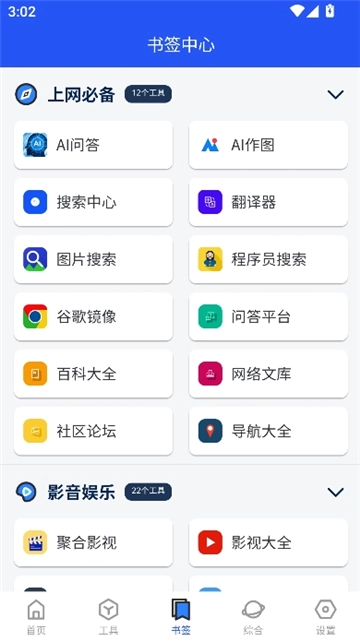Collapse the 上网必备 section chevron
Image resolution: width=360 pixels, height=641 pixels.
click(x=335, y=94)
